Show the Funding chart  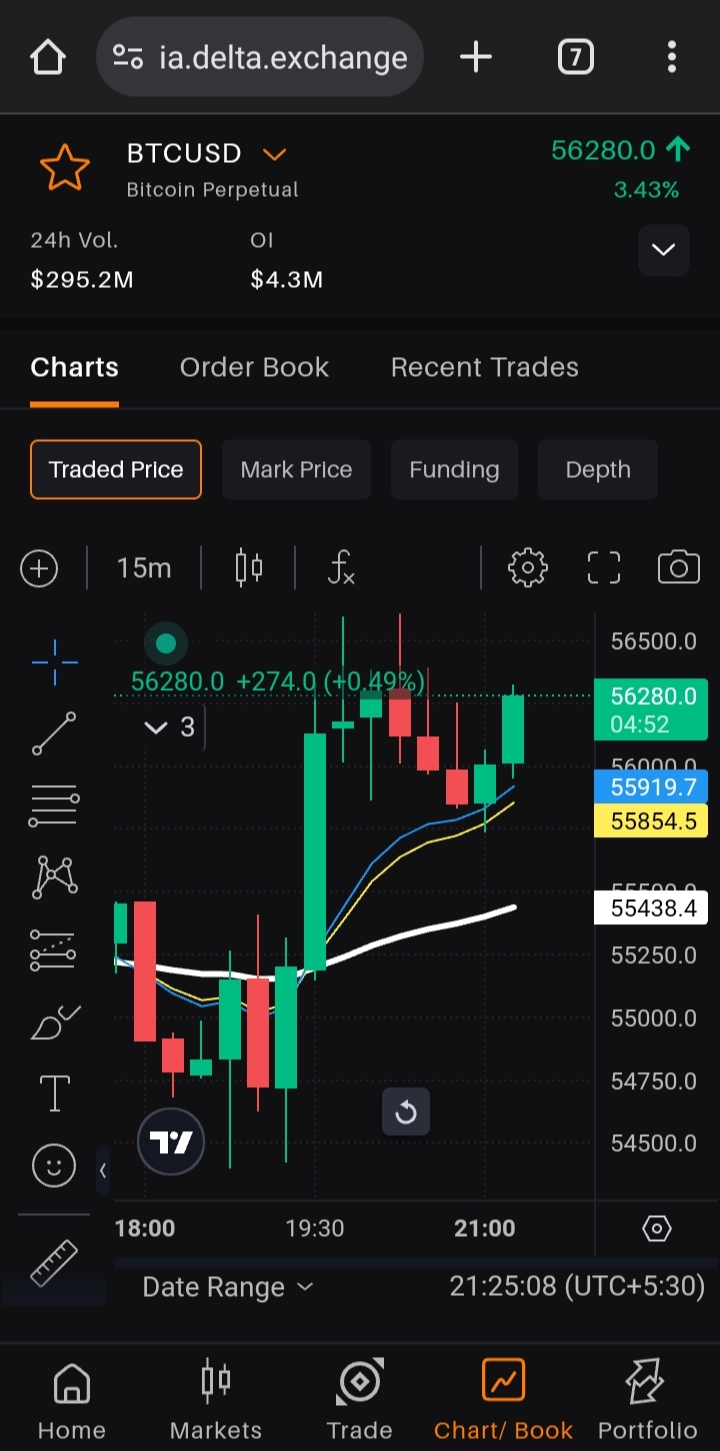454,470
